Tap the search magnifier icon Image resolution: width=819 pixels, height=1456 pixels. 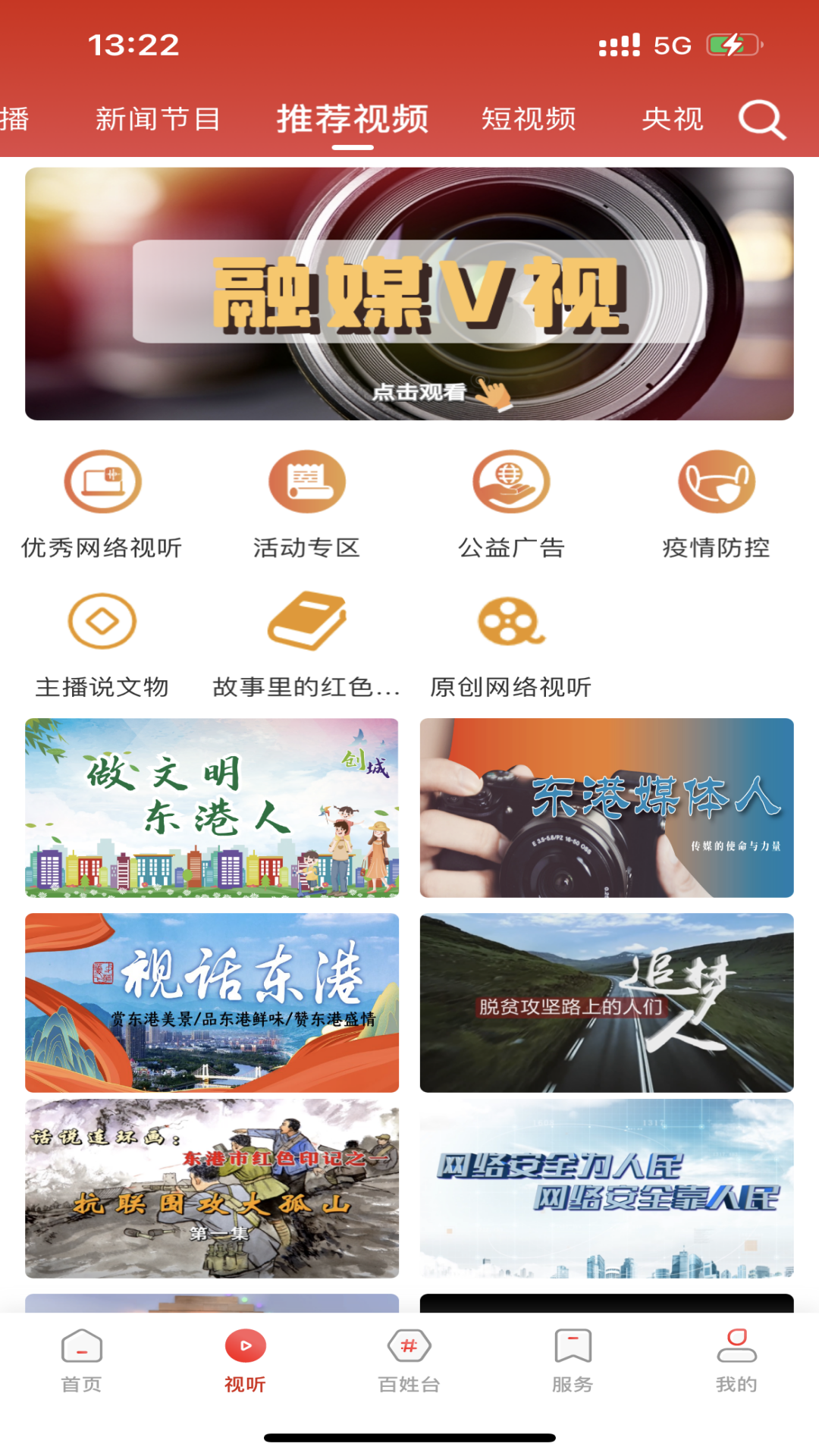(762, 118)
